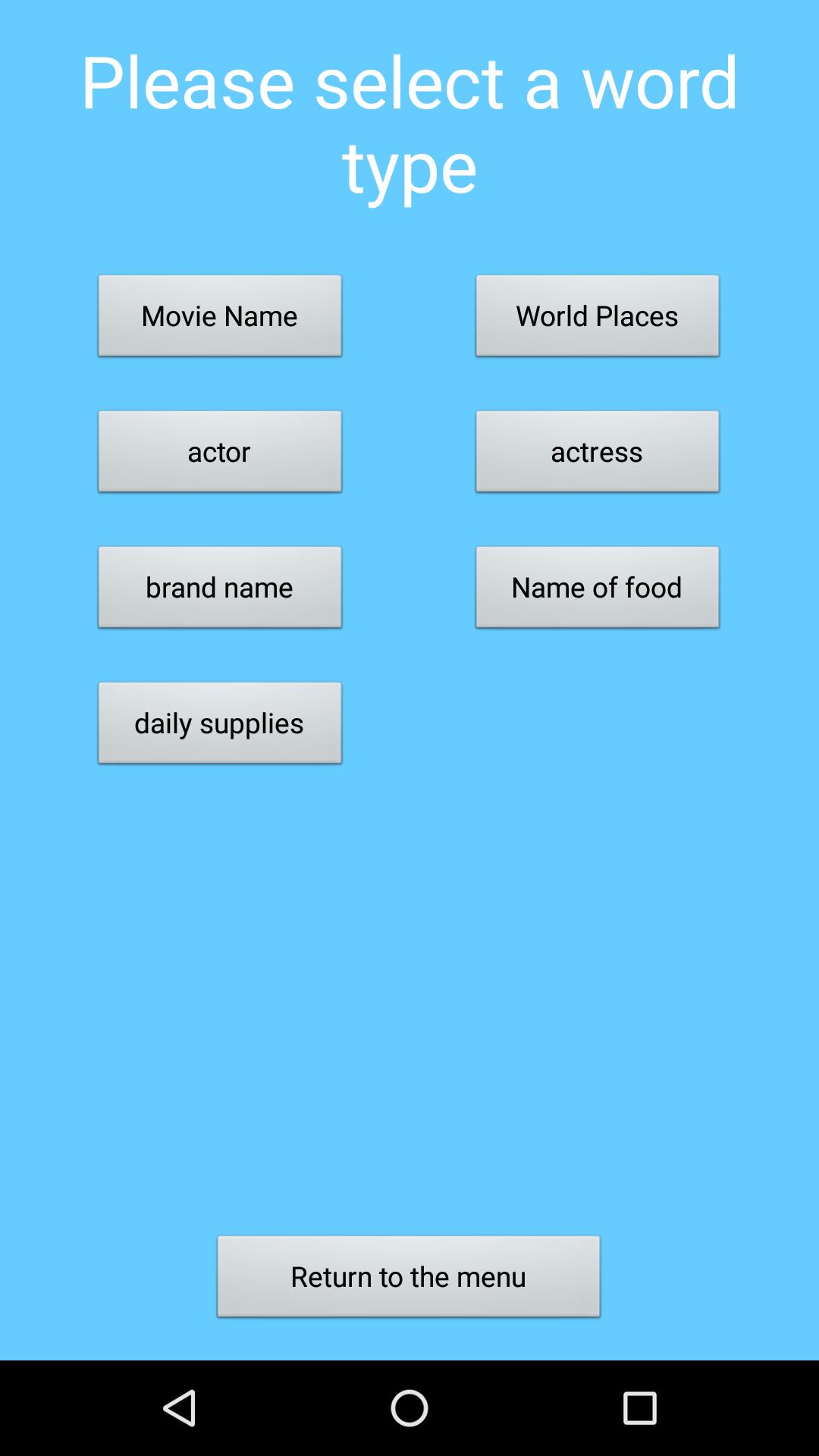819x1456 pixels.
Task: Open the daily supplies category
Action: coord(219,723)
